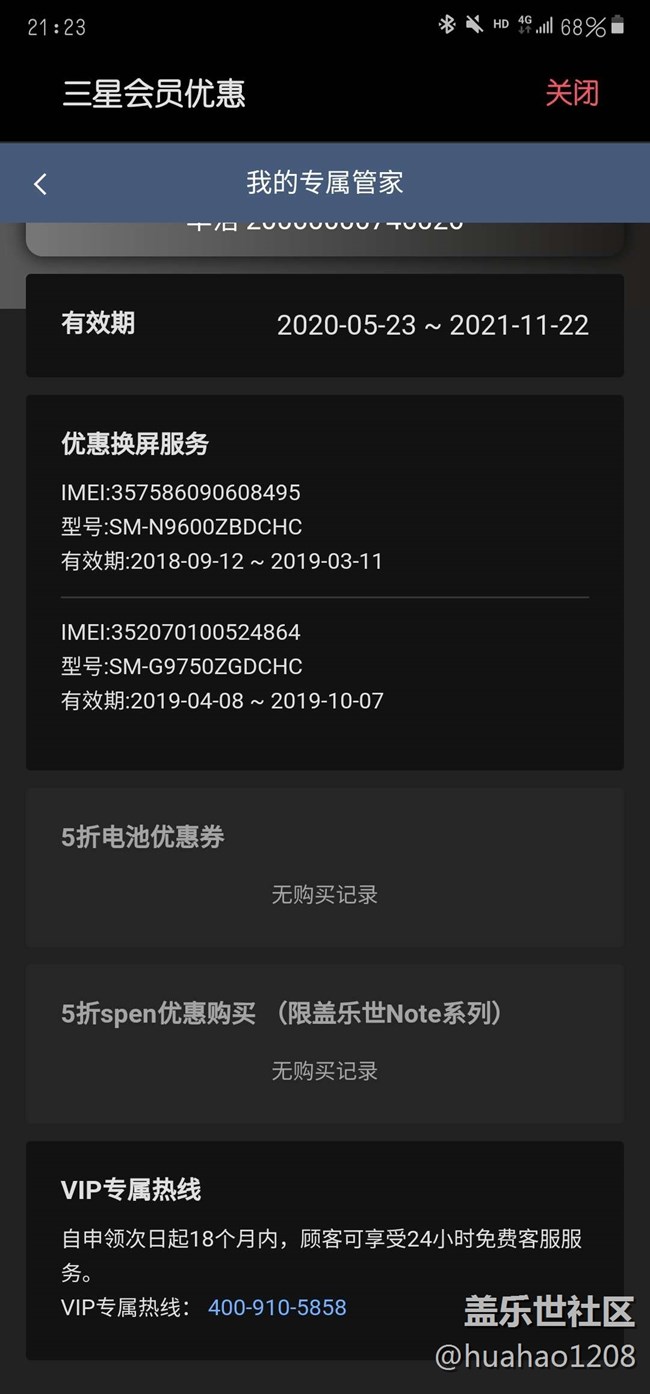Call VIP hotline 400-910-5858

pos(277,1307)
